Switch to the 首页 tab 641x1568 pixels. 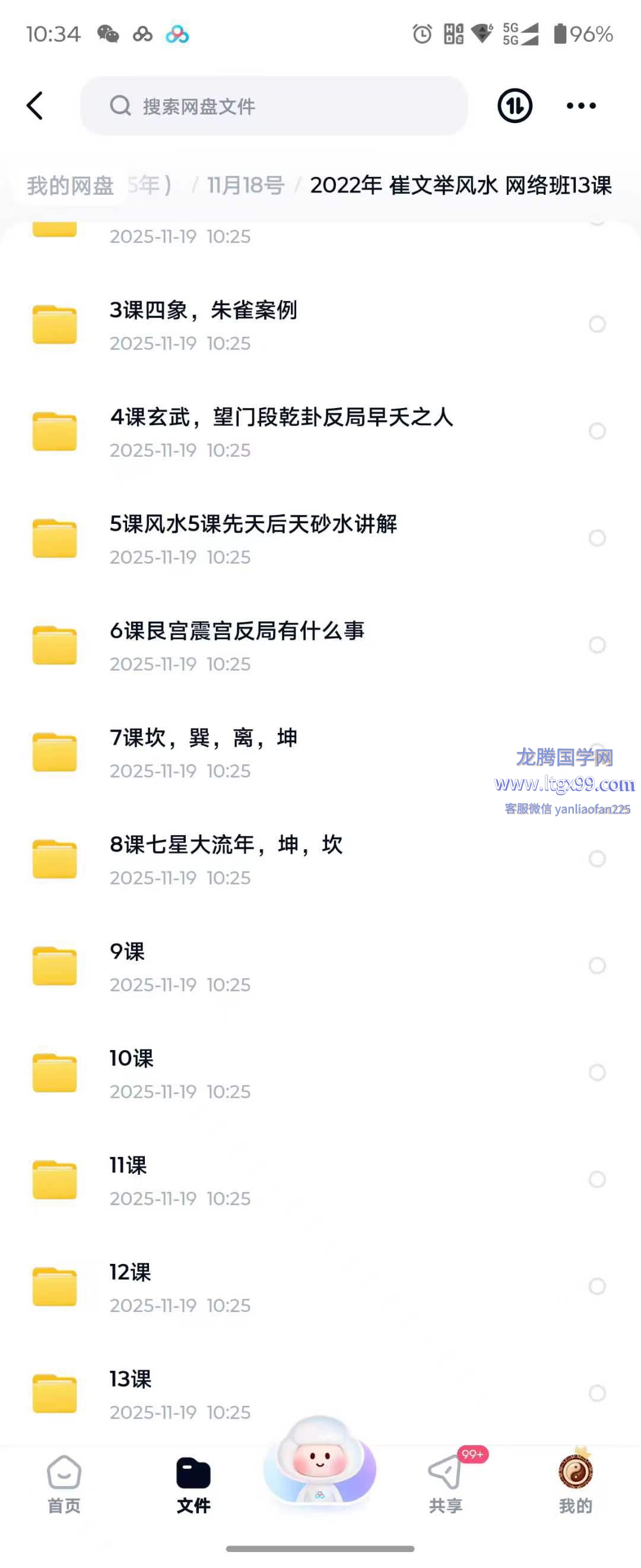(64, 1484)
